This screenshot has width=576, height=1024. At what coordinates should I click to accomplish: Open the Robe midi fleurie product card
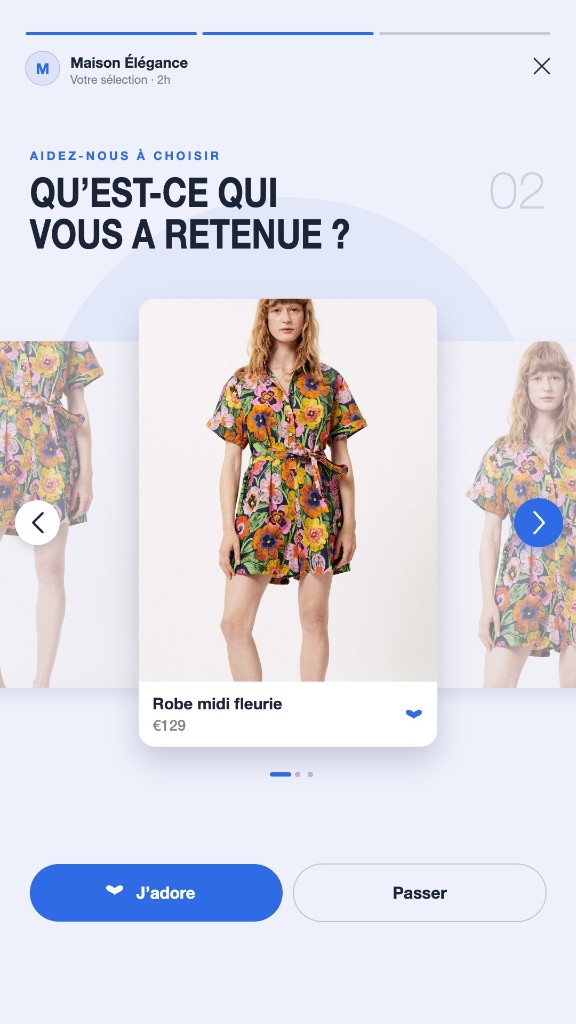(x=288, y=522)
